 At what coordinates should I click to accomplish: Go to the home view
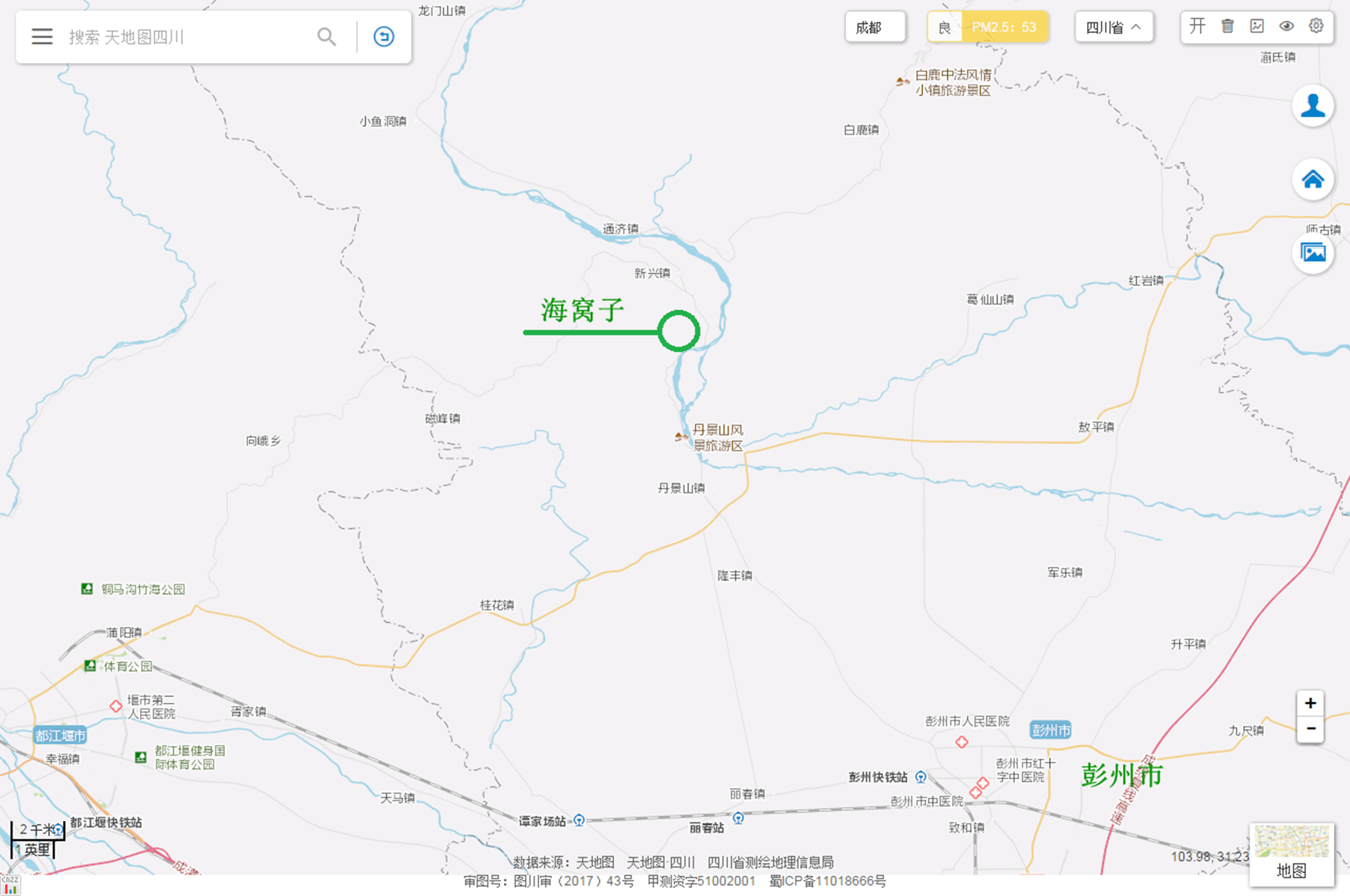1313,180
